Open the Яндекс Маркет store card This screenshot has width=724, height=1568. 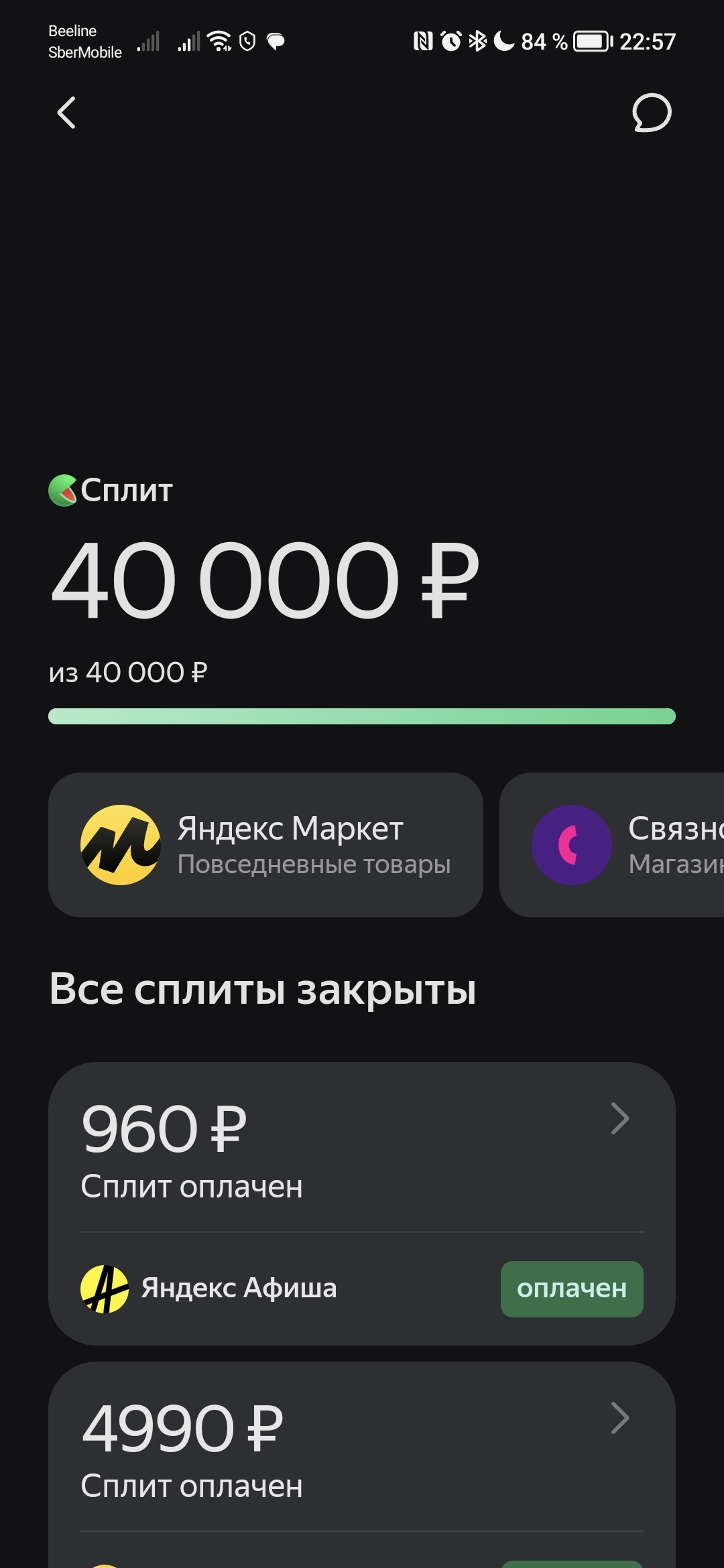pyautogui.click(x=265, y=844)
